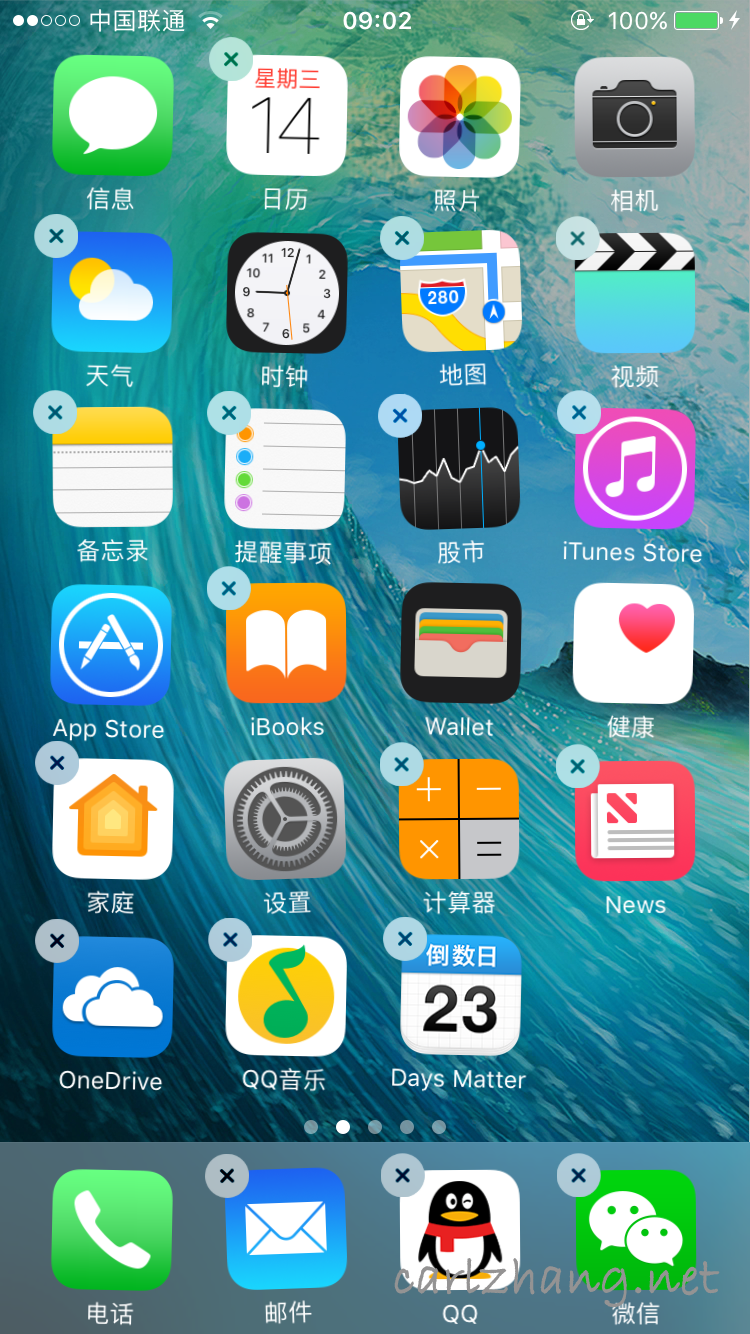Select the App Store icon
750x1334 pixels.
[111, 645]
